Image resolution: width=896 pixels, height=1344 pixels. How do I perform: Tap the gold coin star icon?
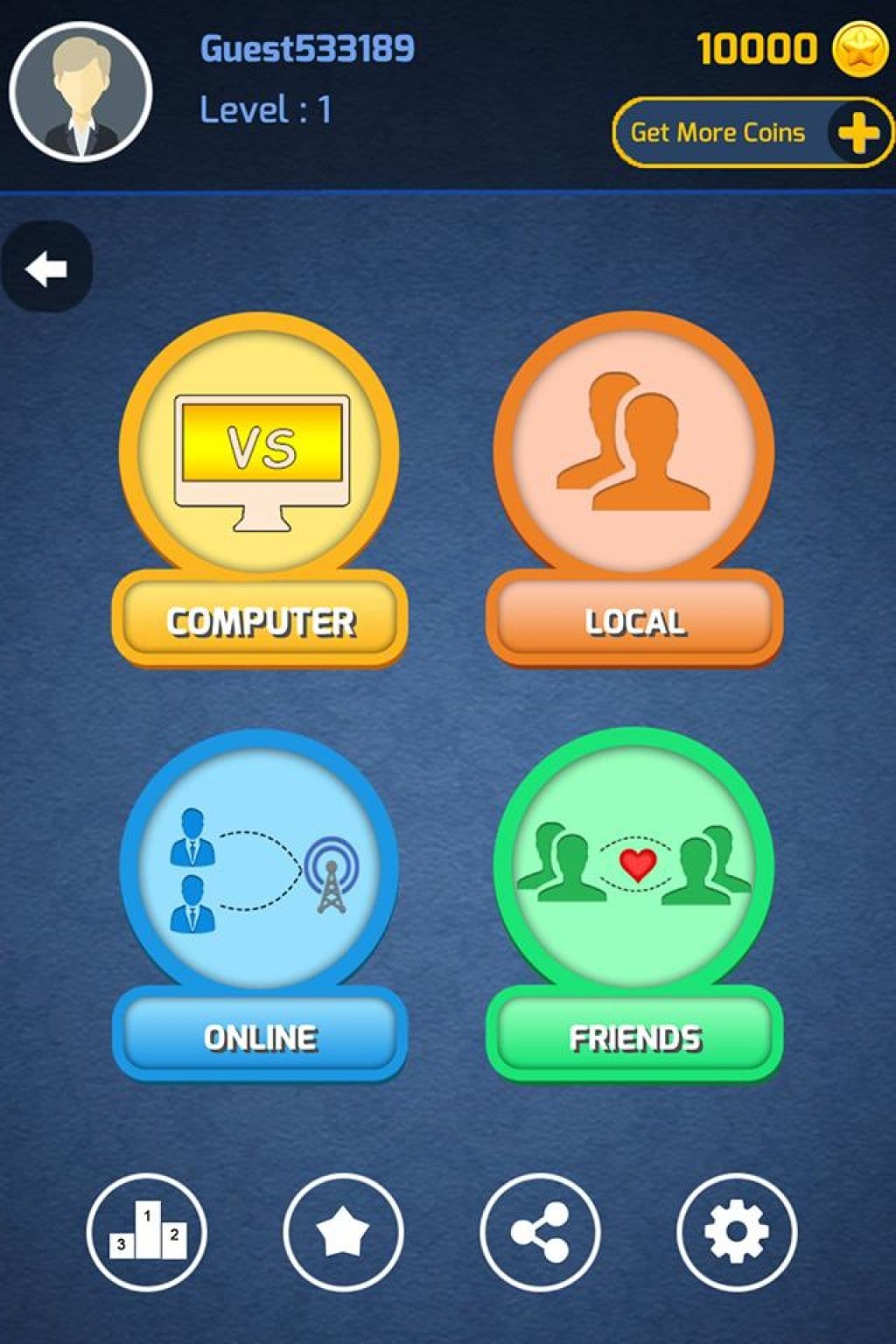(x=858, y=50)
